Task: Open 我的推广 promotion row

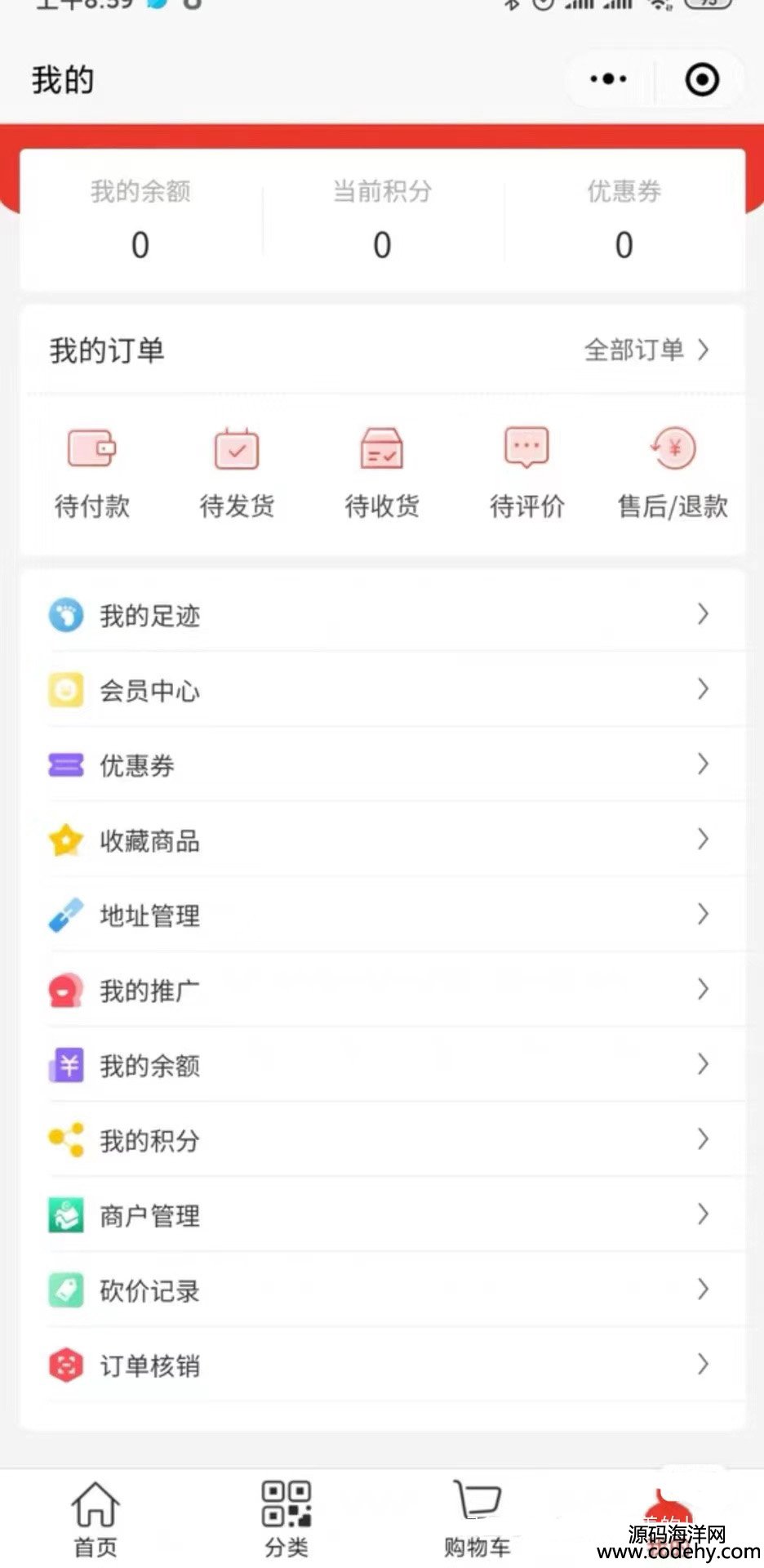Action: [x=382, y=991]
